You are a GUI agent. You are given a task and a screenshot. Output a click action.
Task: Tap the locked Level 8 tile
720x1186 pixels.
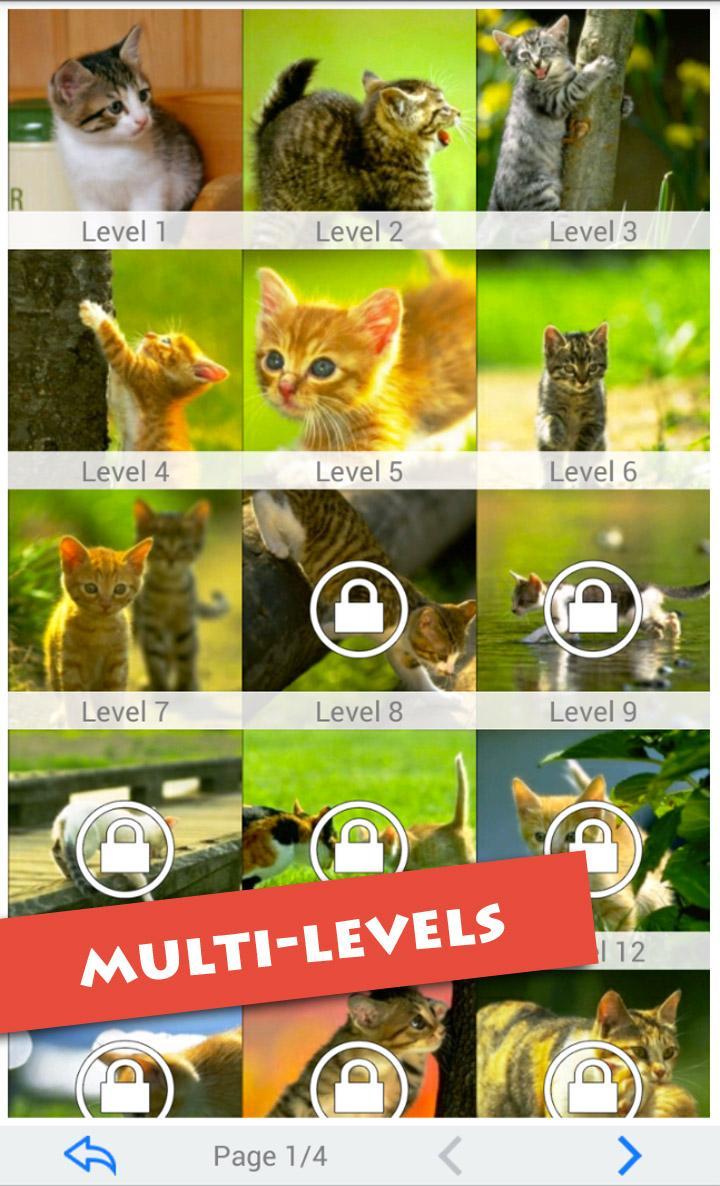[359, 607]
